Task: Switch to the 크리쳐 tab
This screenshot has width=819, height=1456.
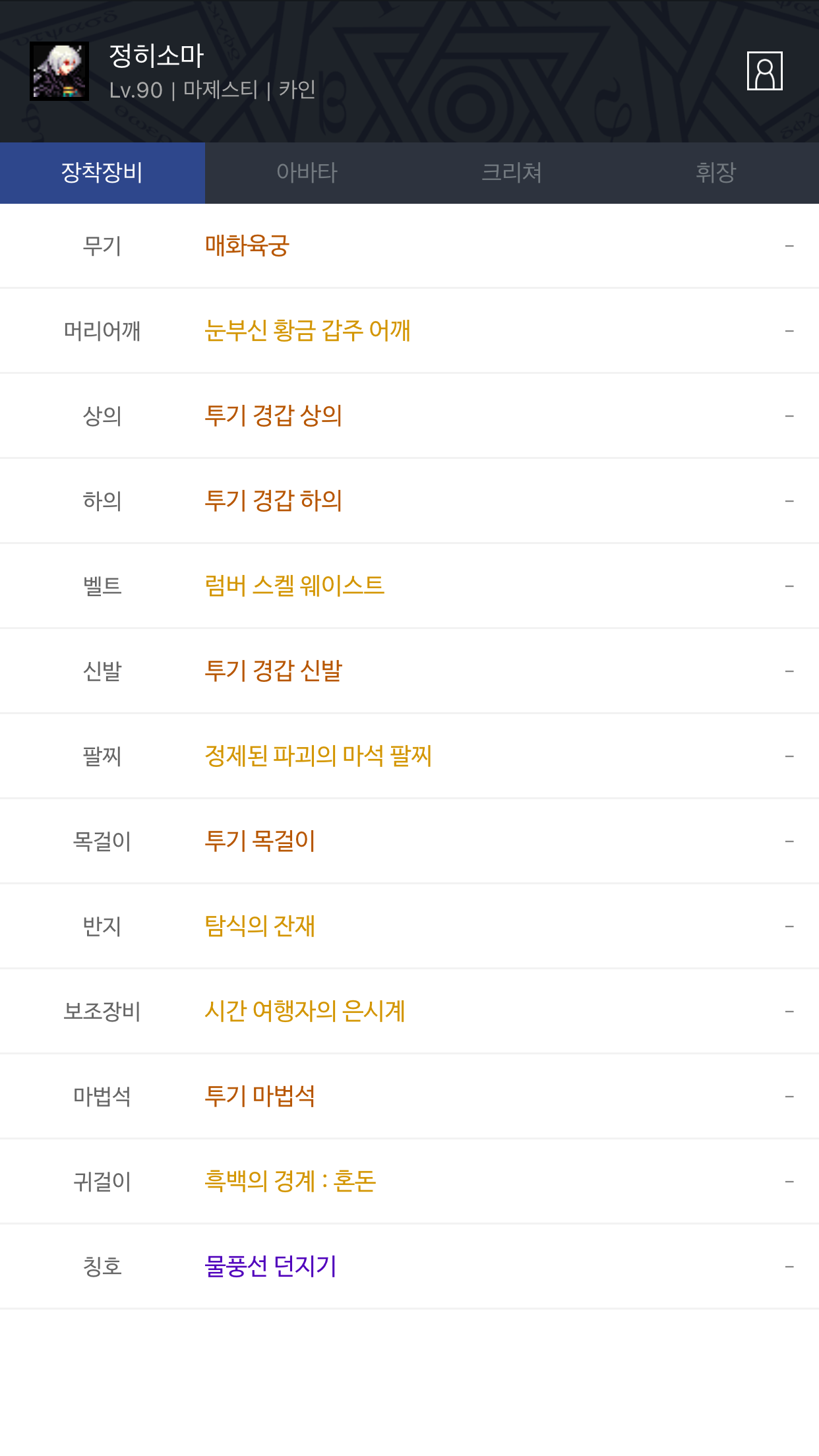Action: pyautogui.click(x=512, y=173)
